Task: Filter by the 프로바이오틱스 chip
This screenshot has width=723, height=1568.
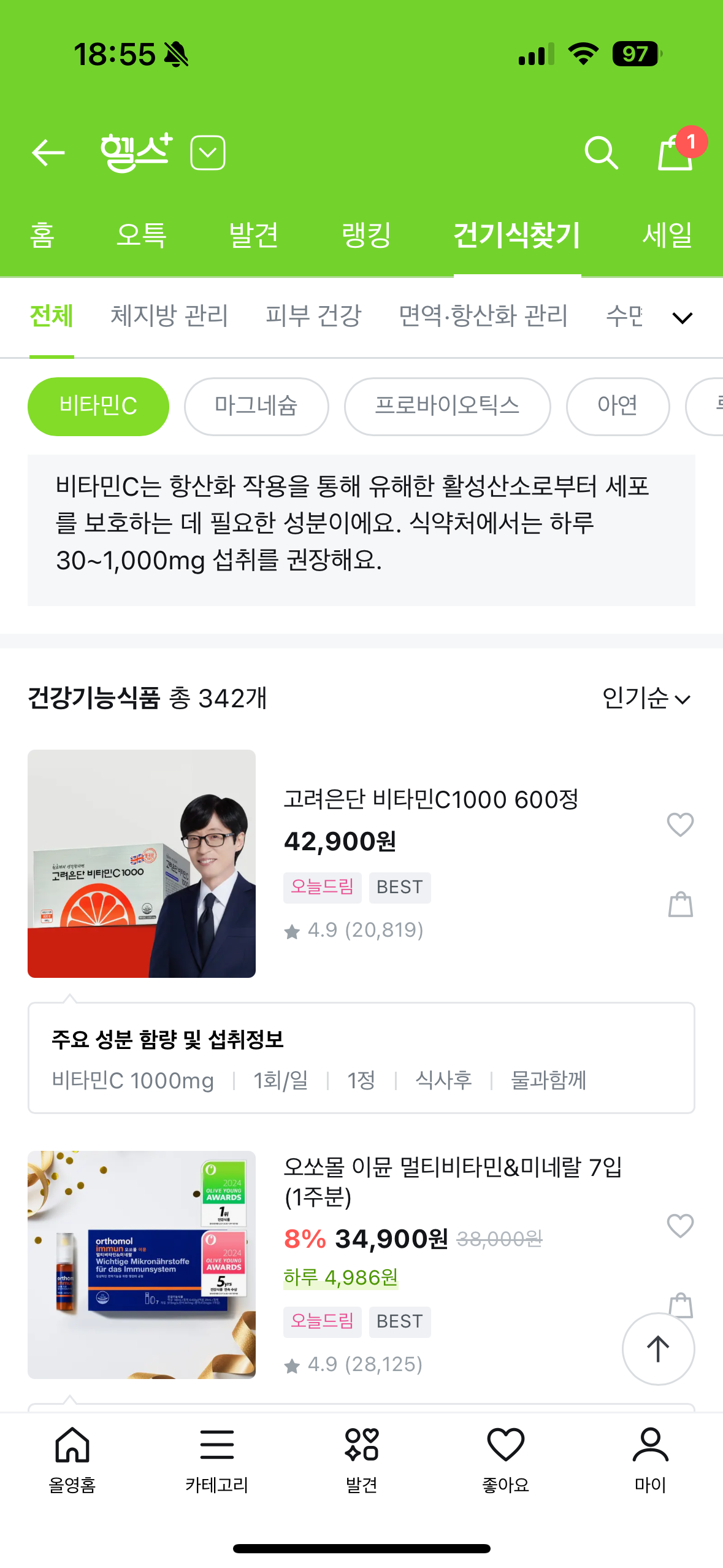Action: [x=447, y=406]
